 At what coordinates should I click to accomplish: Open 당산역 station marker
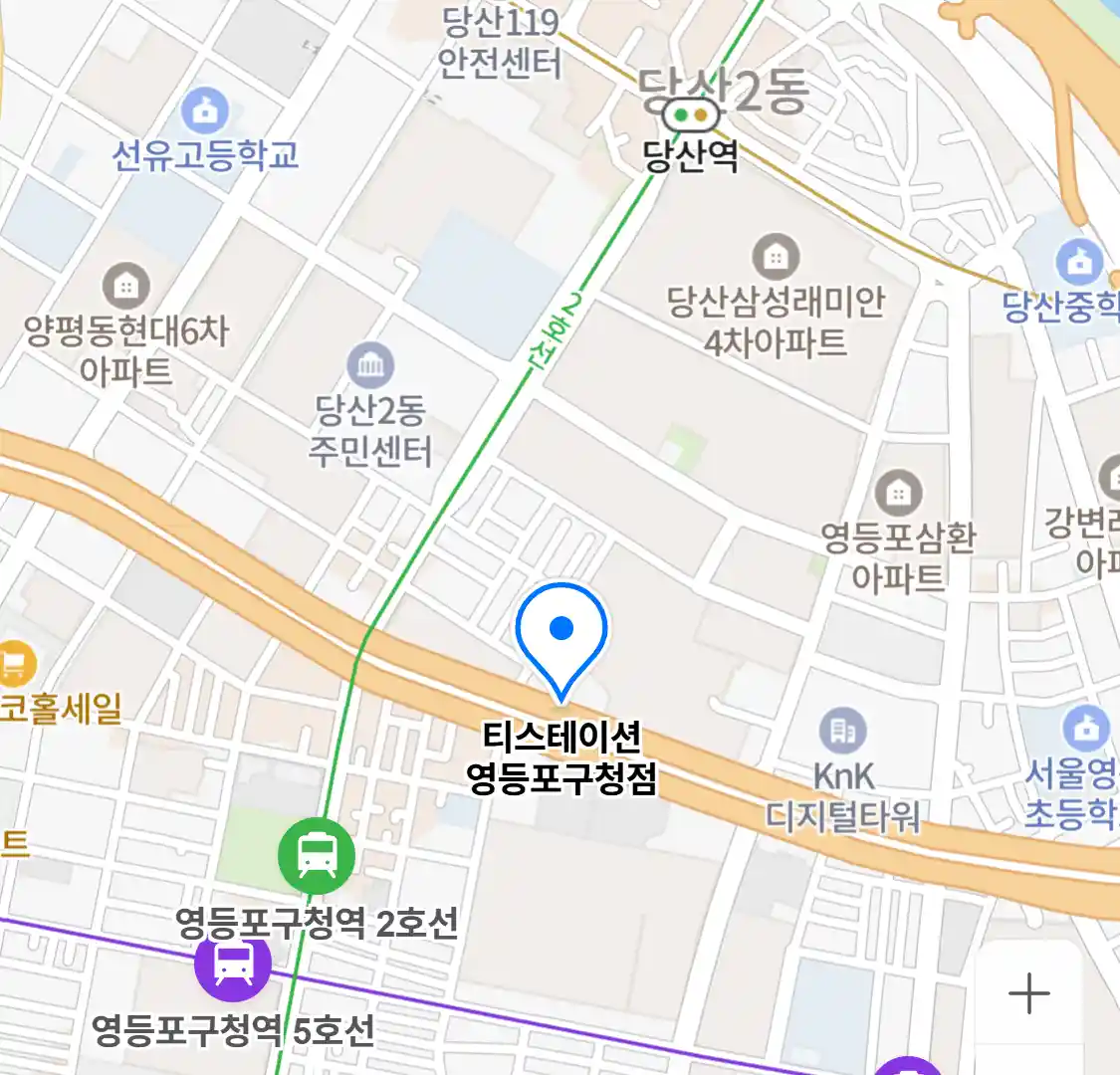tap(691, 115)
